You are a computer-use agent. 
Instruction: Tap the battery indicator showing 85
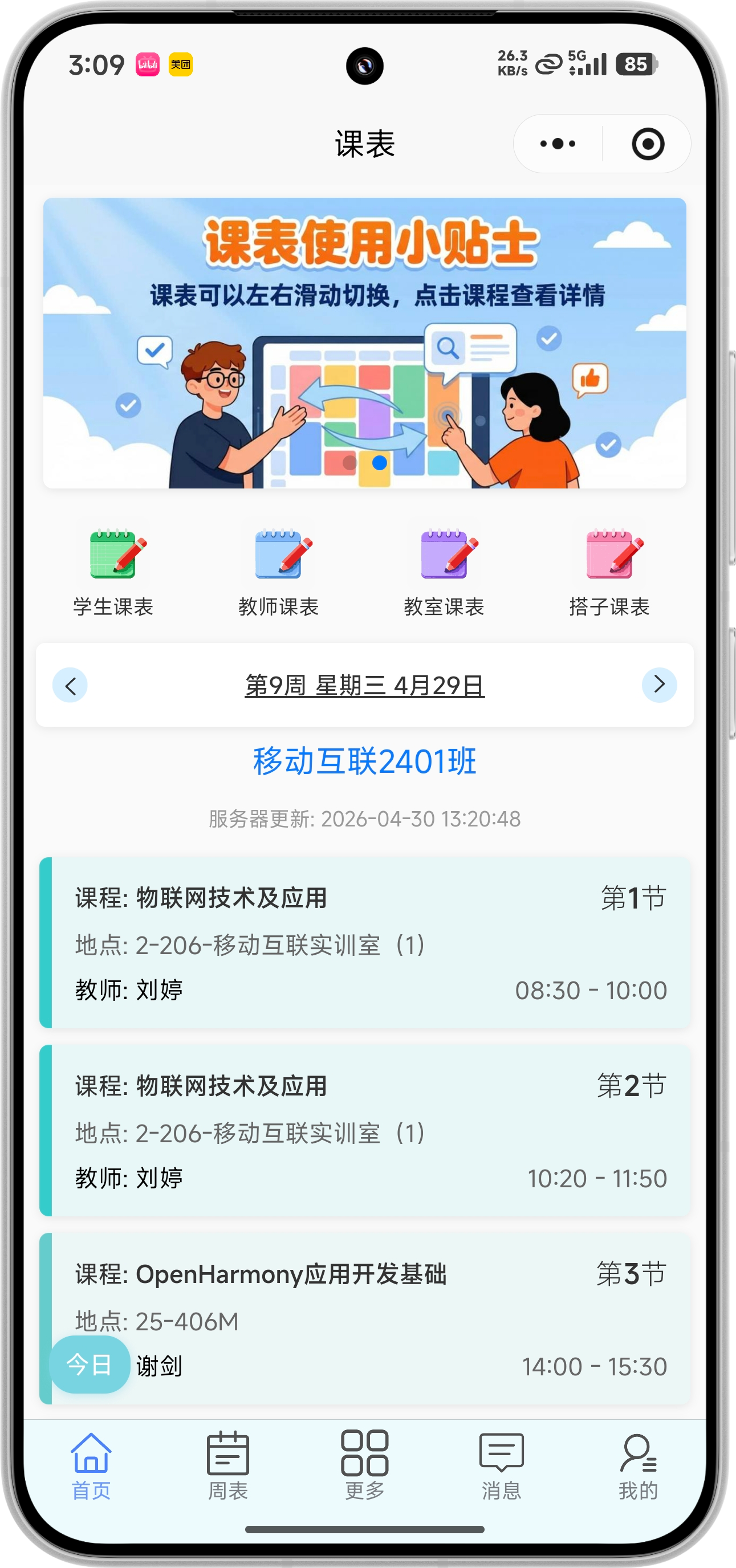[x=637, y=63]
